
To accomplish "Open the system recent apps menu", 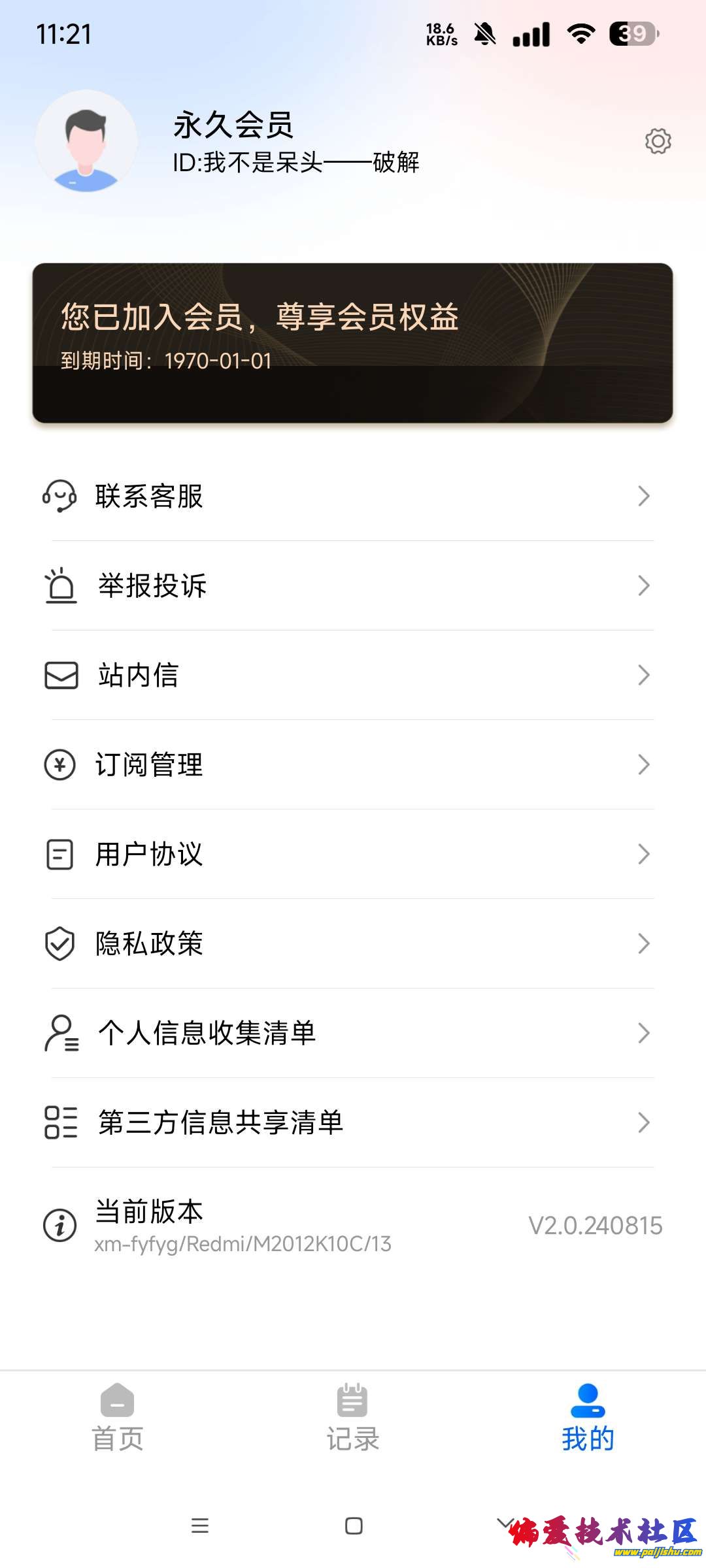I will click(x=199, y=1526).
